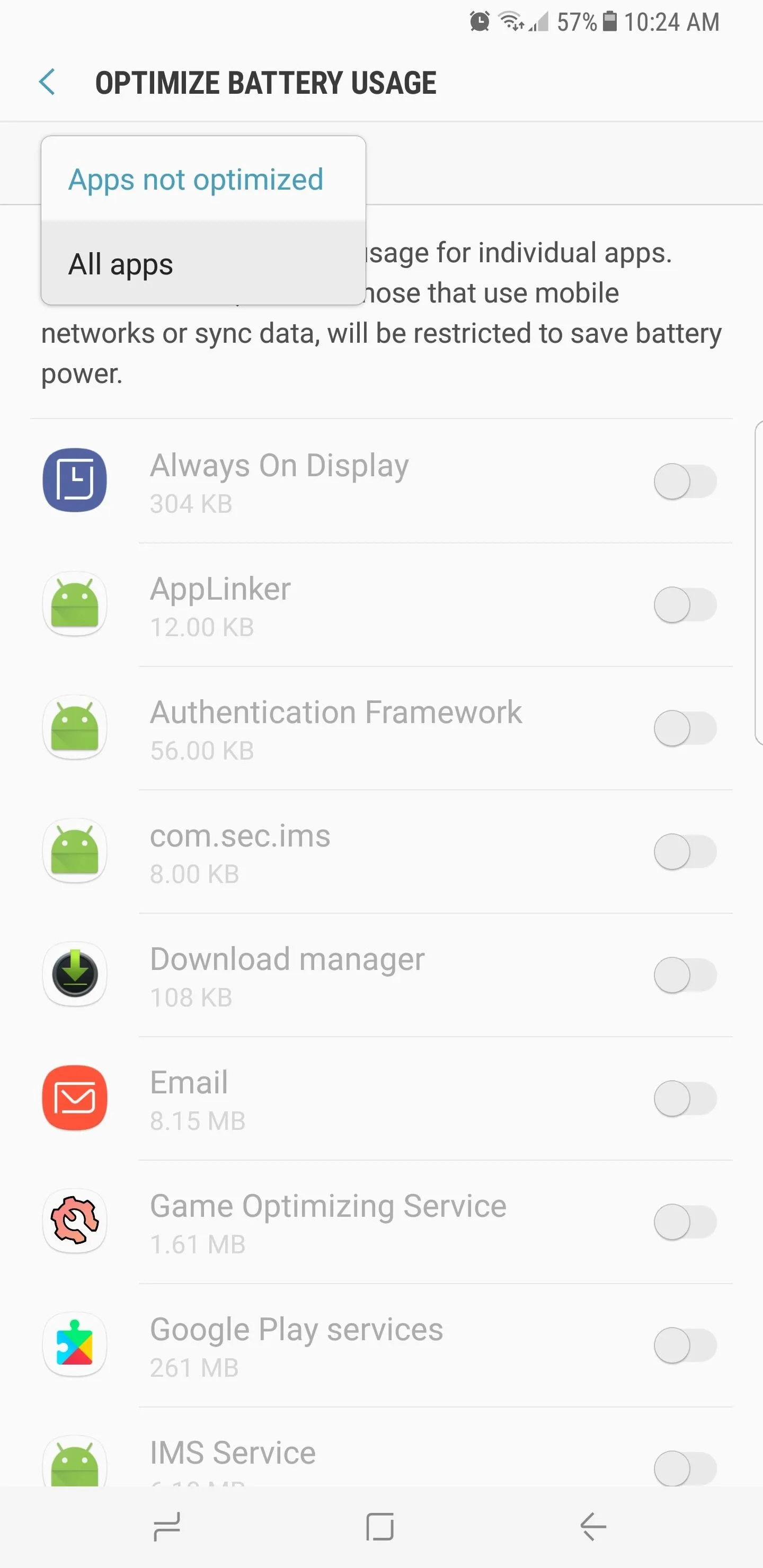Toggle the Game Optimizing Service switch

685,1222
